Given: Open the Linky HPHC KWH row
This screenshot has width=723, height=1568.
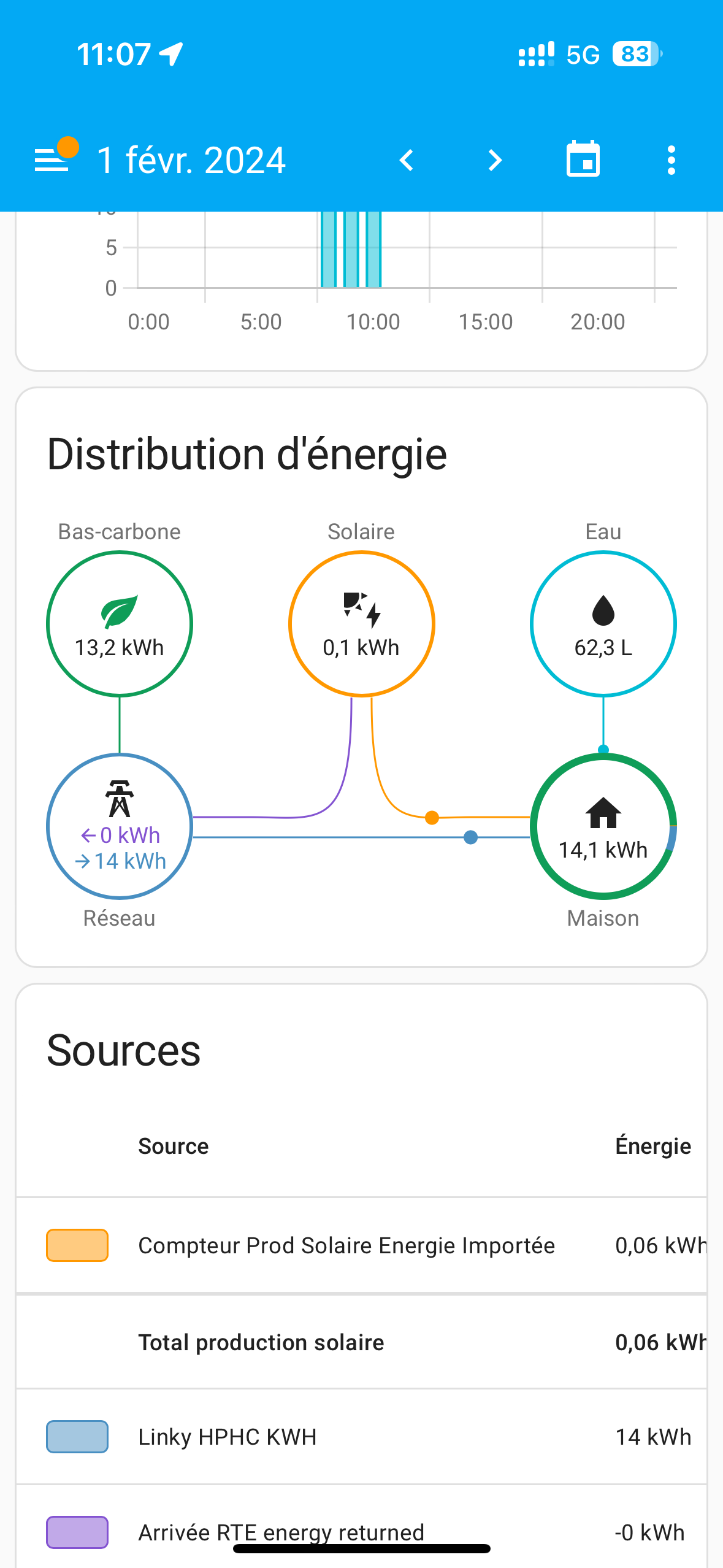Looking at the screenshot, I should pyautogui.click(x=361, y=1437).
